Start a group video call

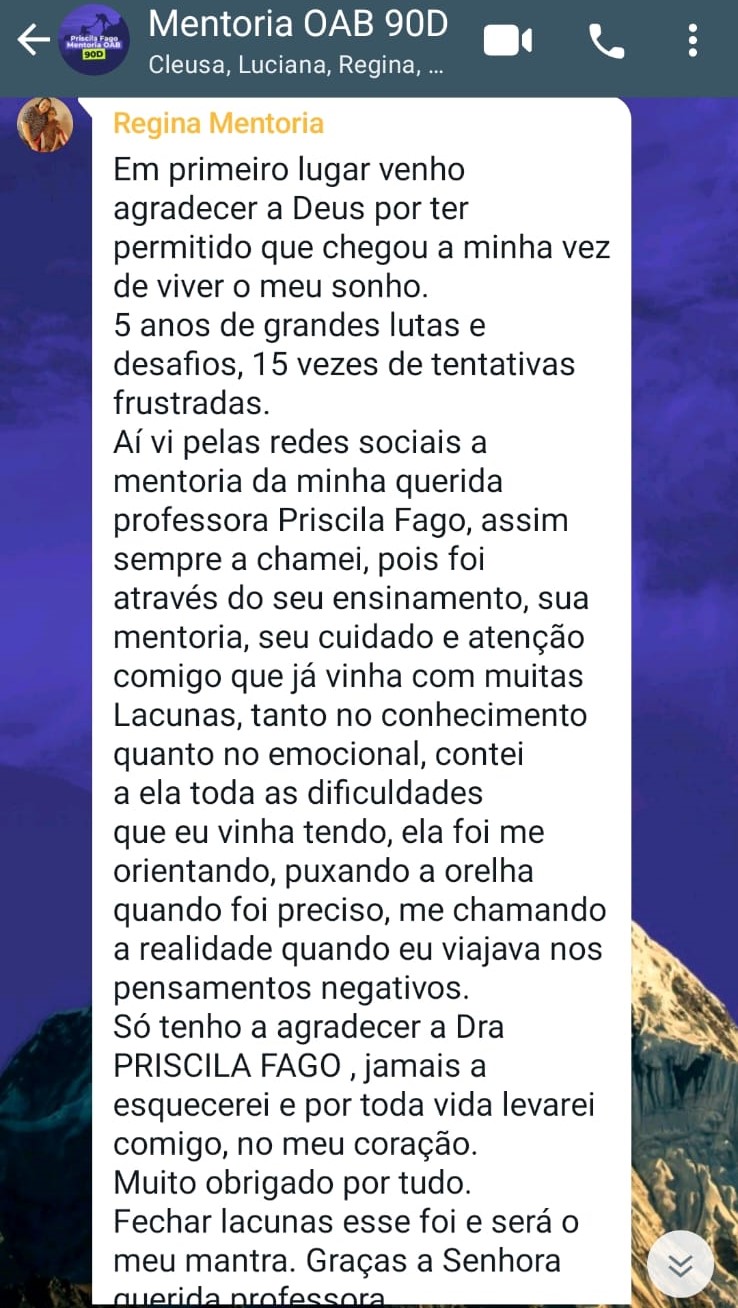[508, 41]
